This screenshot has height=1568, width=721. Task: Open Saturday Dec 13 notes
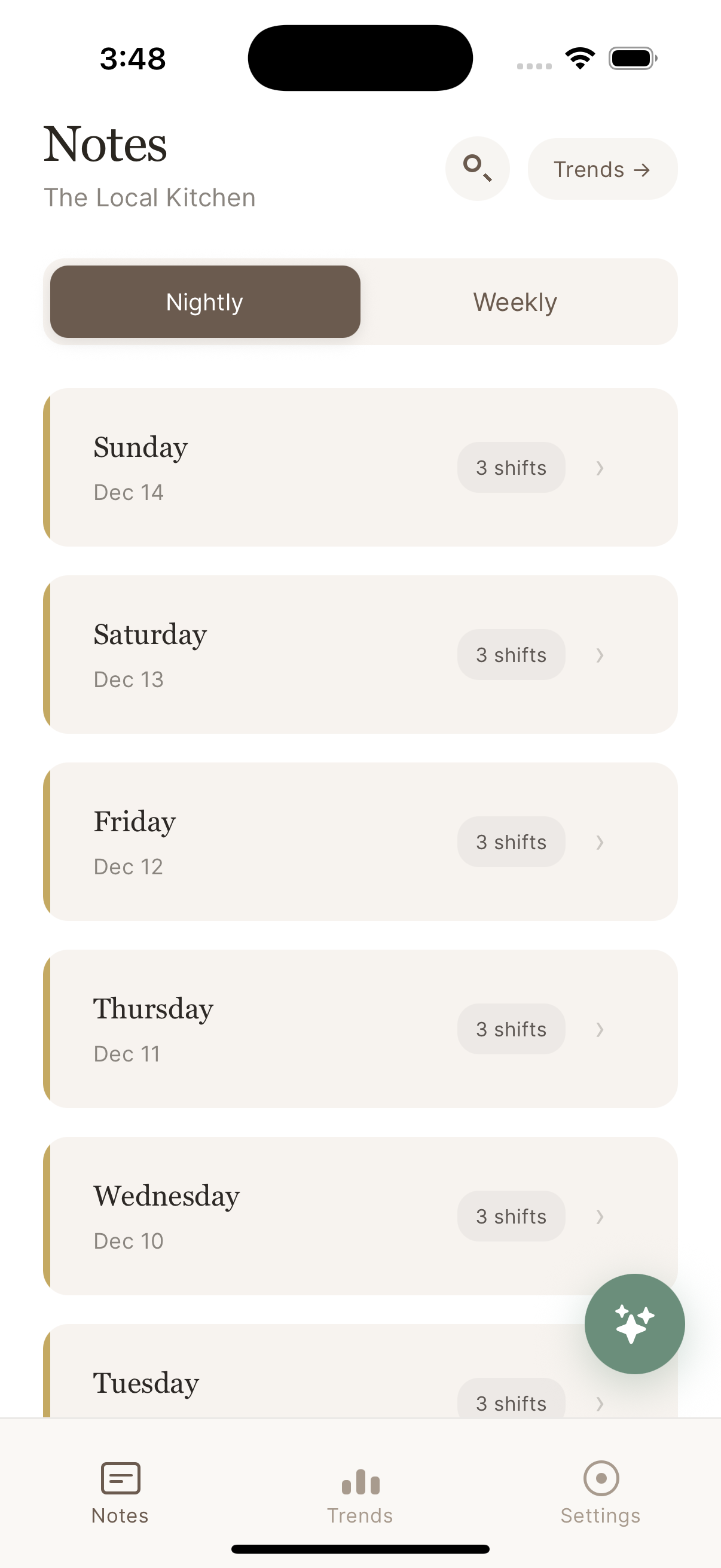tap(359, 654)
